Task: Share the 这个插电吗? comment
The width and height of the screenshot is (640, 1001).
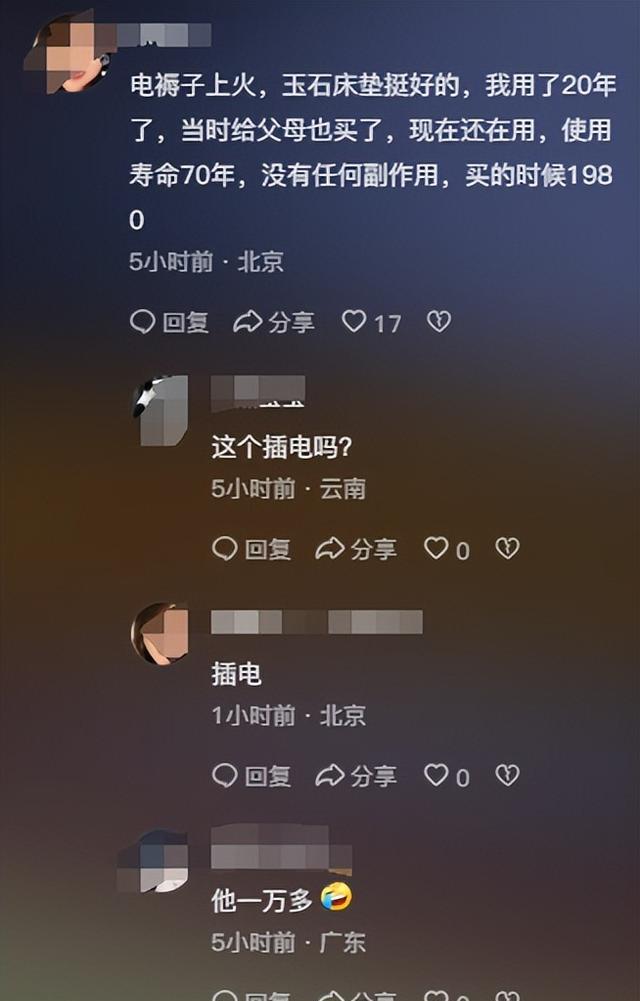Action: 356,549
